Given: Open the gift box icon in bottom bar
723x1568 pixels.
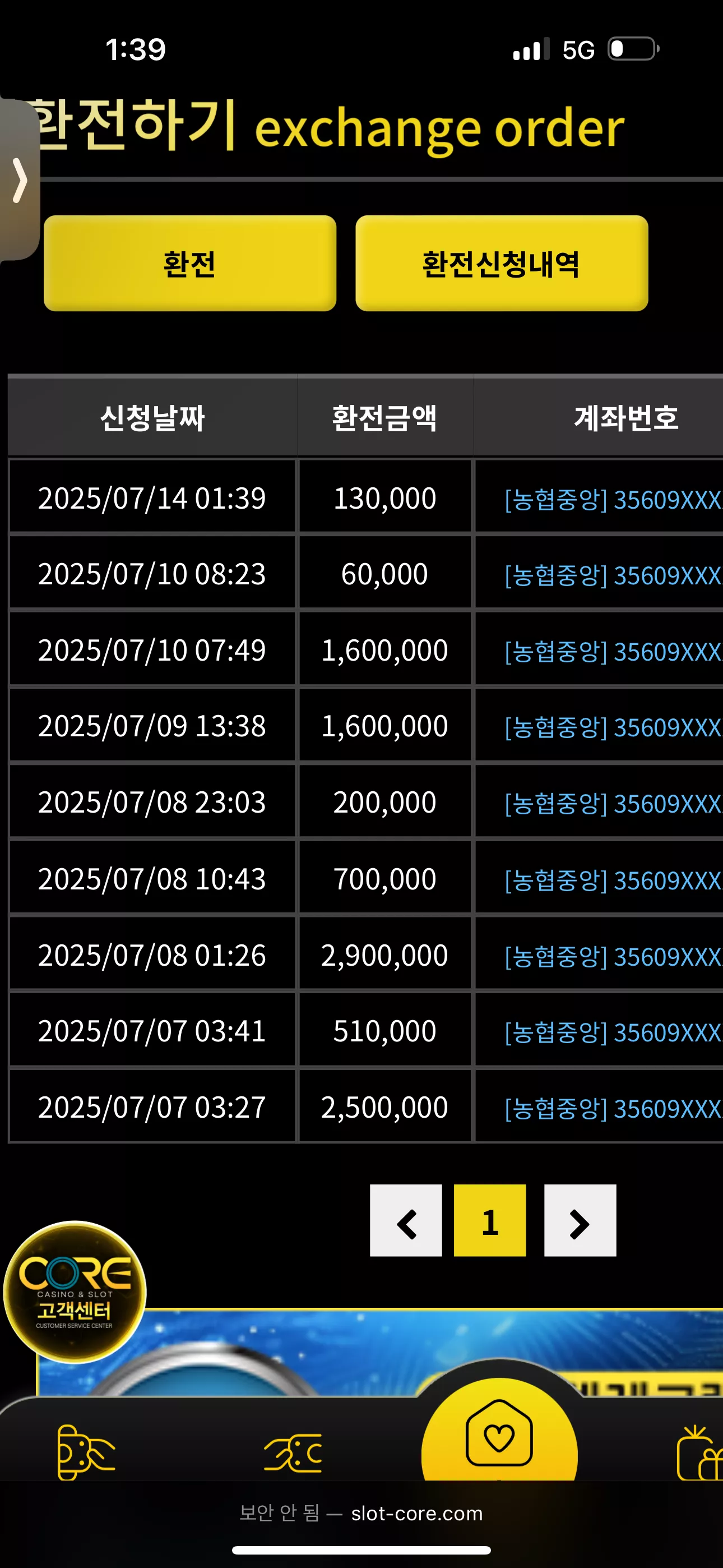Looking at the screenshot, I should [700, 1452].
